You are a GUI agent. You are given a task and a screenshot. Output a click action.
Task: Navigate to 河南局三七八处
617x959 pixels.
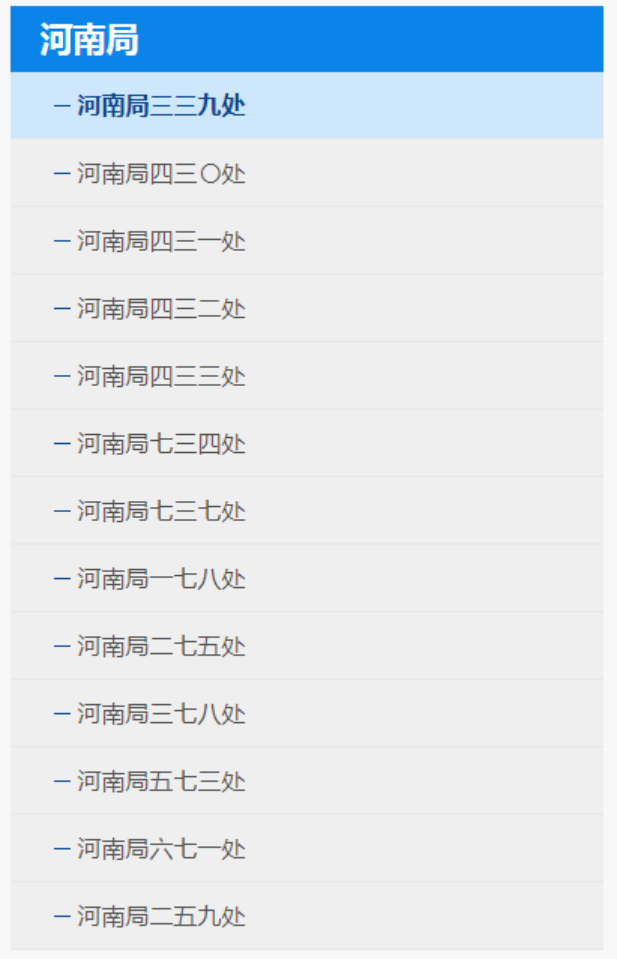pyautogui.click(x=160, y=714)
